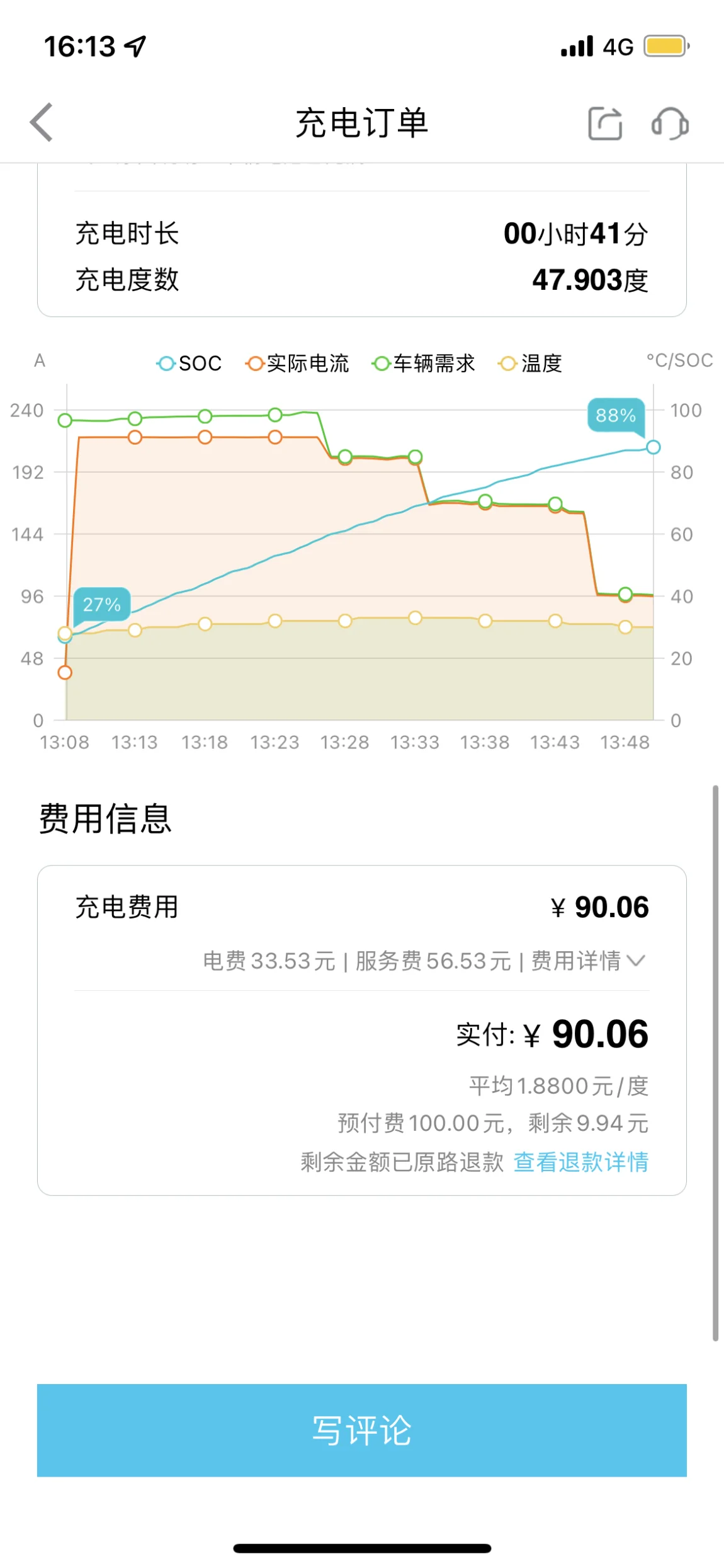Go back from the charging order page
This screenshot has height=1568, width=724.
(42, 122)
